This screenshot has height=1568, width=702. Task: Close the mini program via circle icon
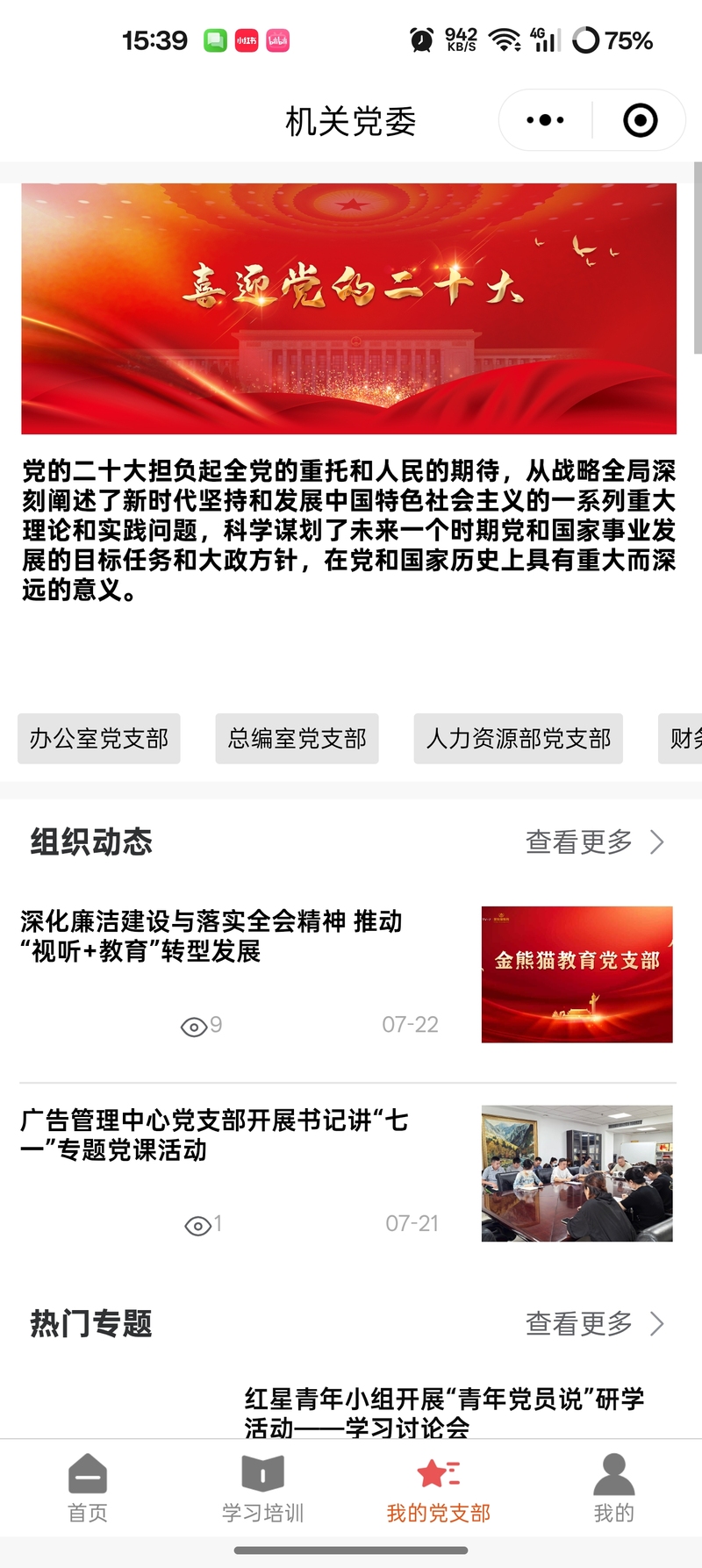[640, 120]
